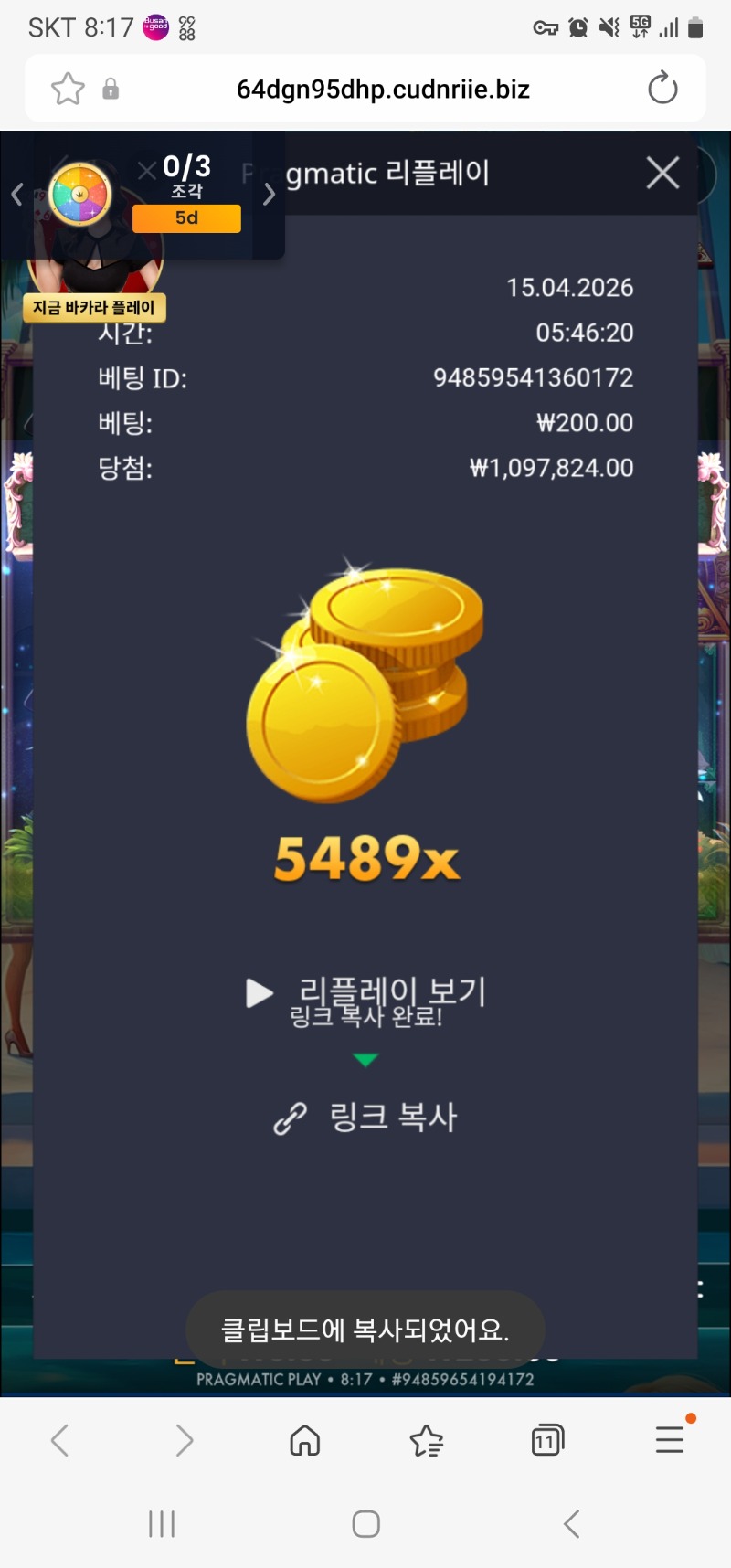Reload the page in the address bar
This screenshot has width=731, height=1568.
pos(662,89)
